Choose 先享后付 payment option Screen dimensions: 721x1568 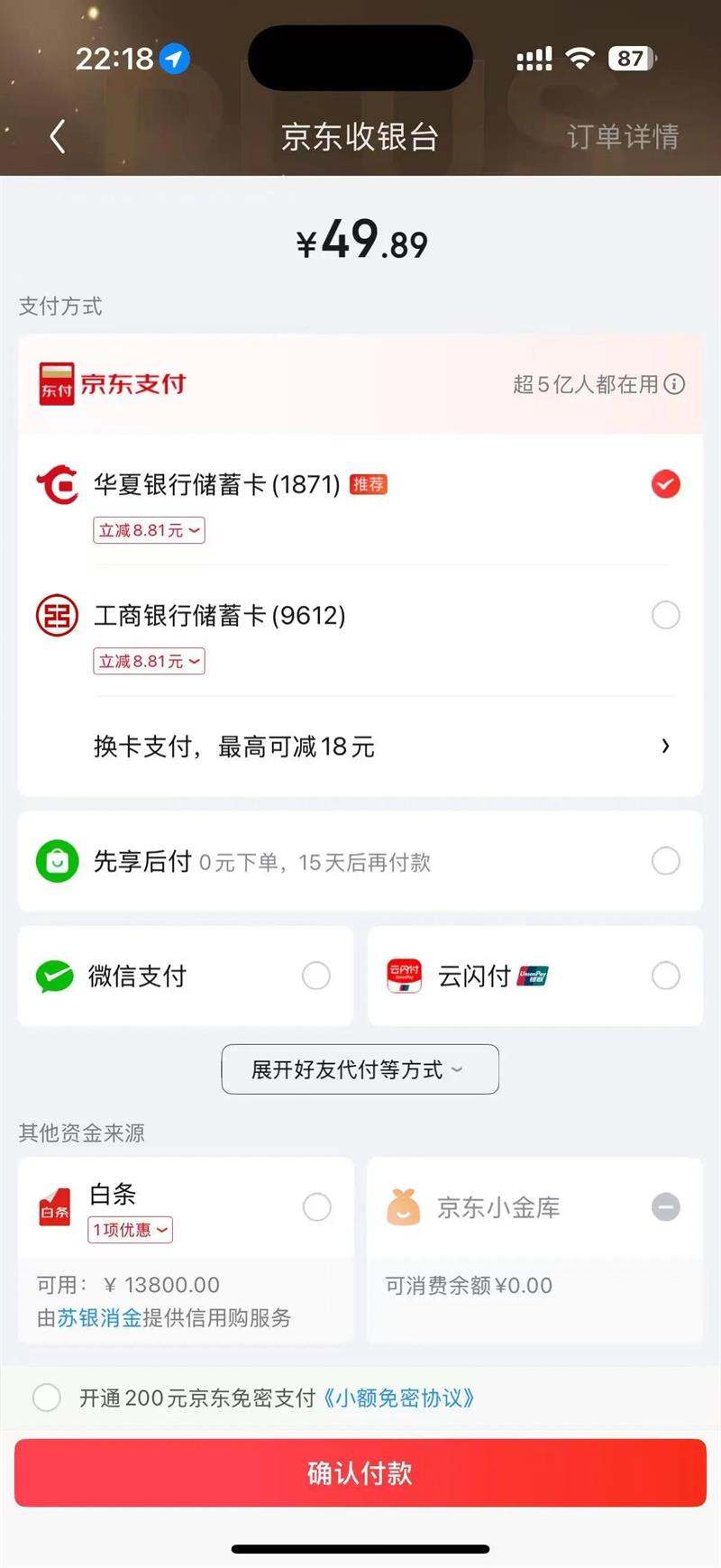pyautogui.click(x=666, y=861)
